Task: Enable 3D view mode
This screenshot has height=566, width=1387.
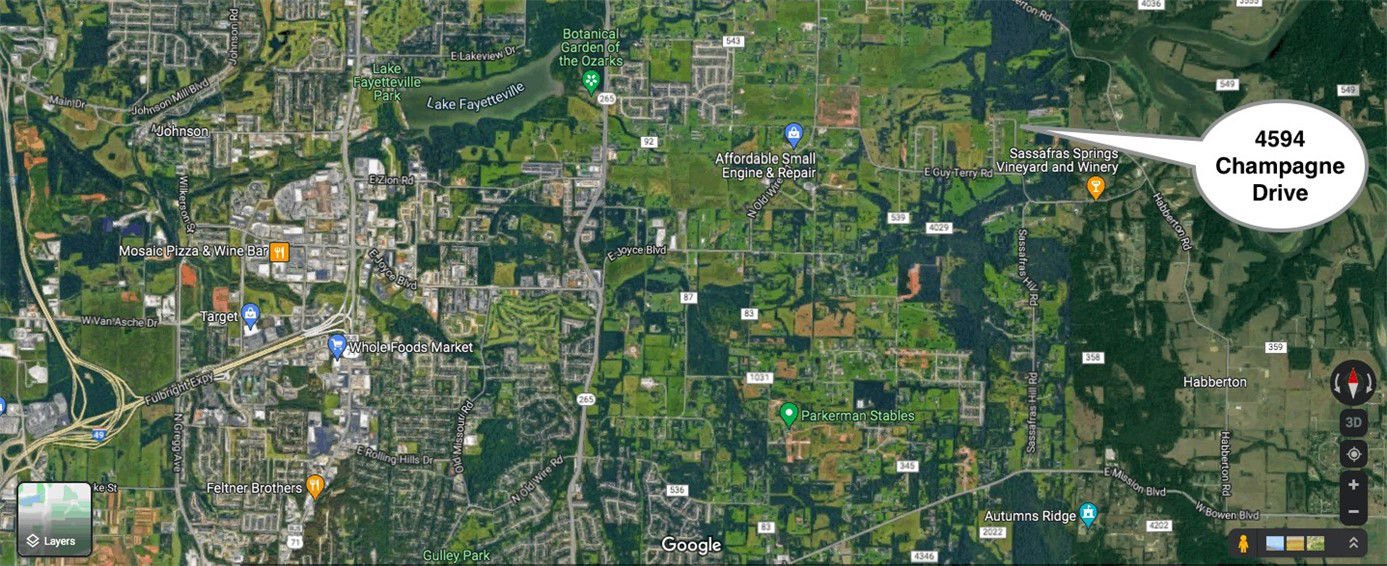Action: pos(1353,423)
